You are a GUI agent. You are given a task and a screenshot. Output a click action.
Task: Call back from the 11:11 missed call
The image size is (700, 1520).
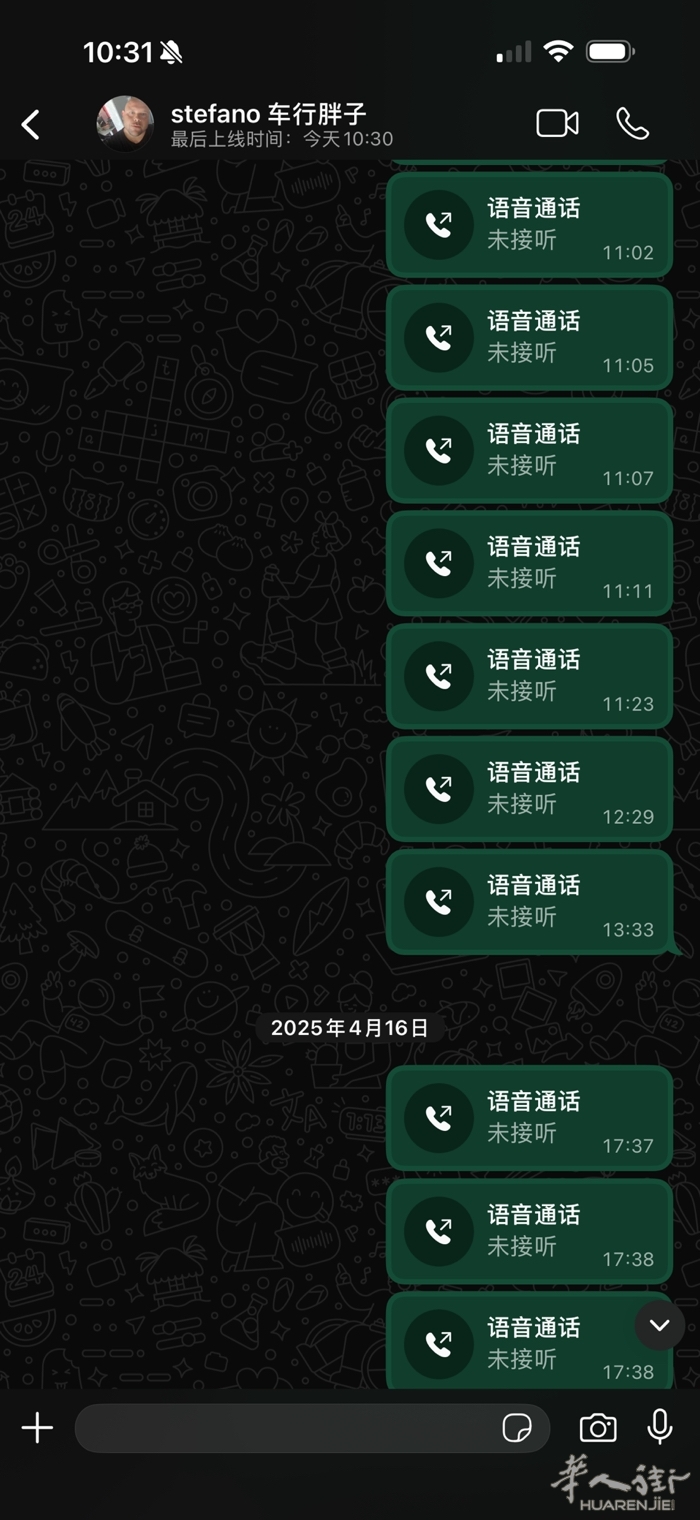(529, 564)
